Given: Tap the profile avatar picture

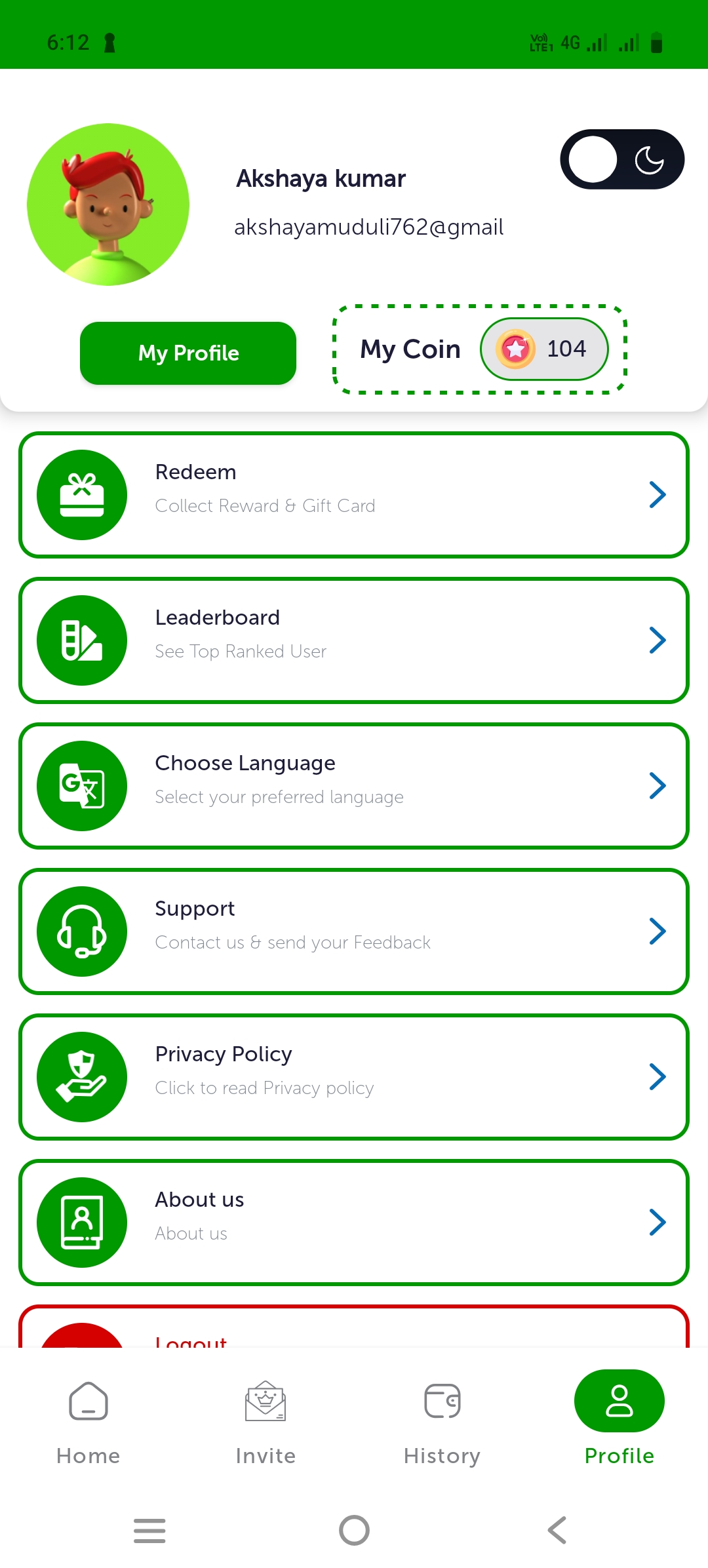Looking at the screenshot, I should 108,205.
